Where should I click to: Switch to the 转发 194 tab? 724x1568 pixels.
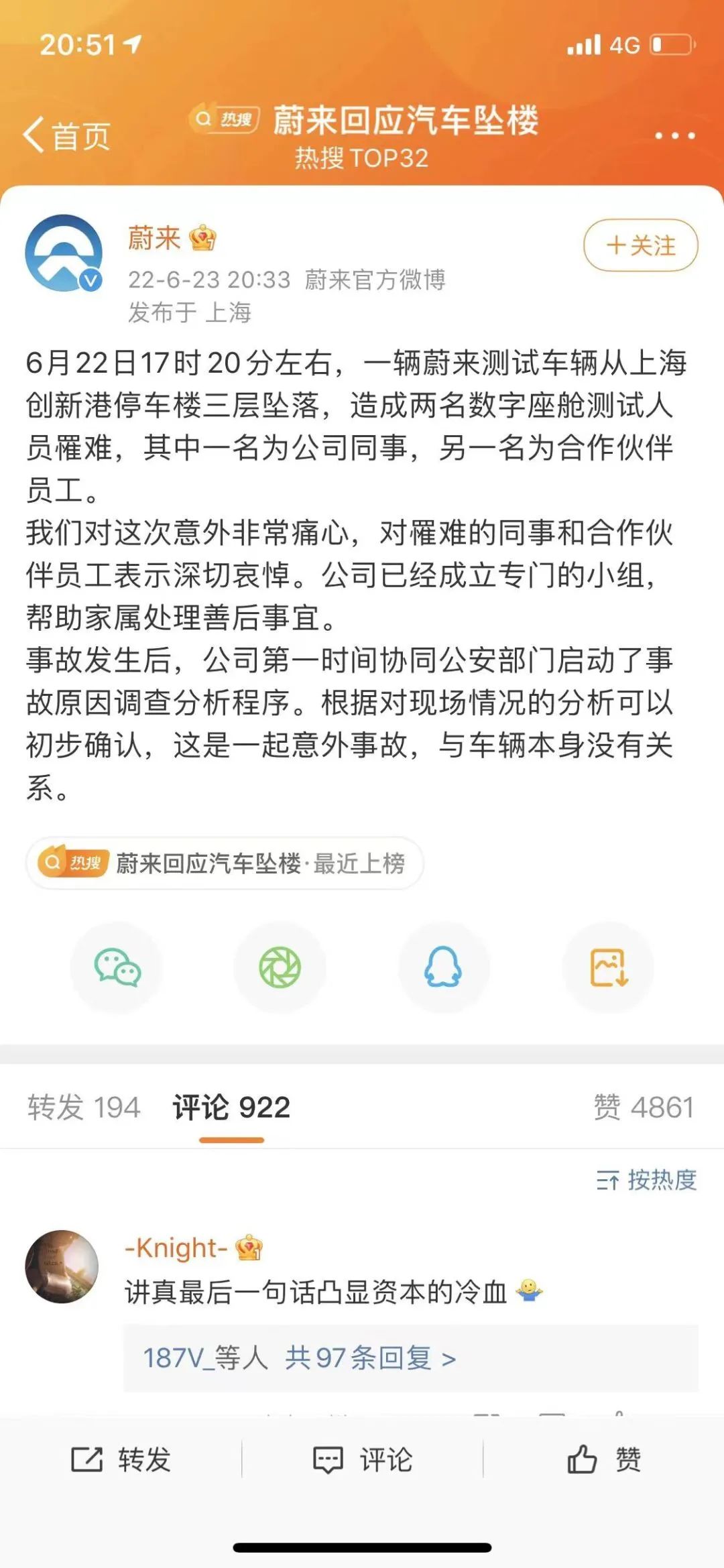[84, 1107]
